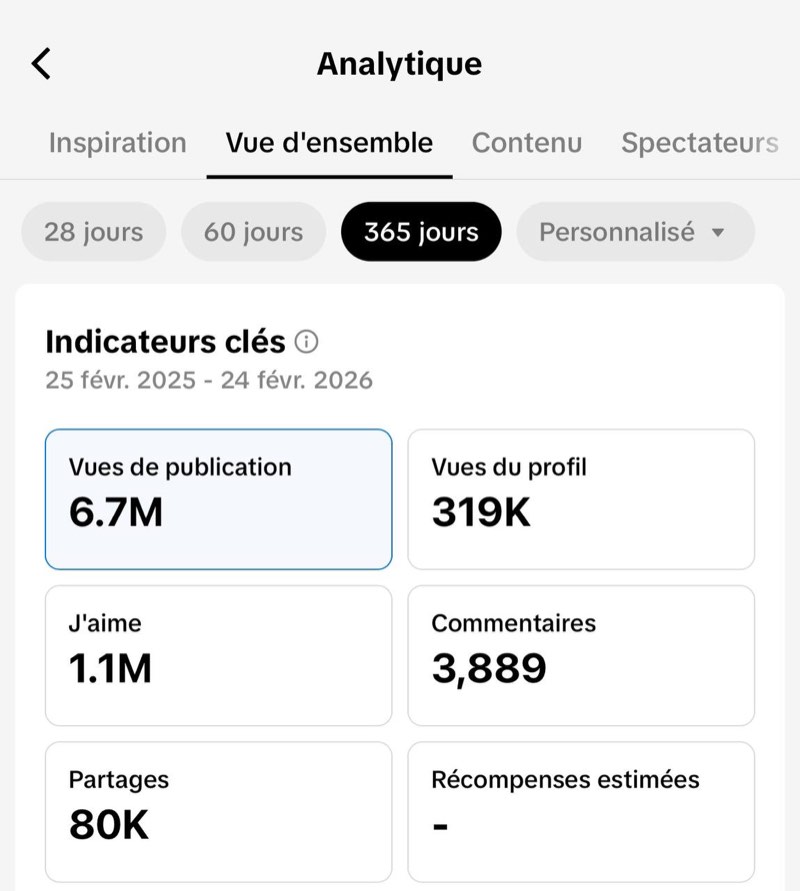Tap the Analytique screen title
This screenshot has width=800, height=891.
[x=399, y=63]
